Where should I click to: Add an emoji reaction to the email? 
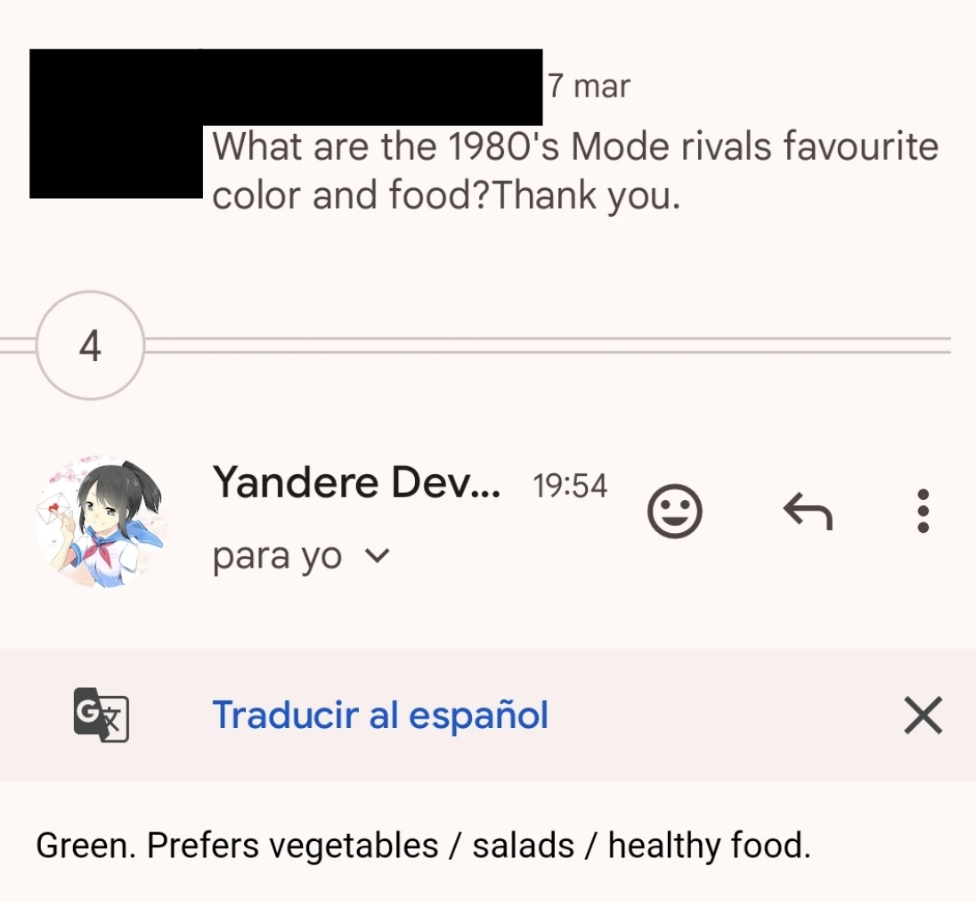pyautogui.click(x=675, y=512)
